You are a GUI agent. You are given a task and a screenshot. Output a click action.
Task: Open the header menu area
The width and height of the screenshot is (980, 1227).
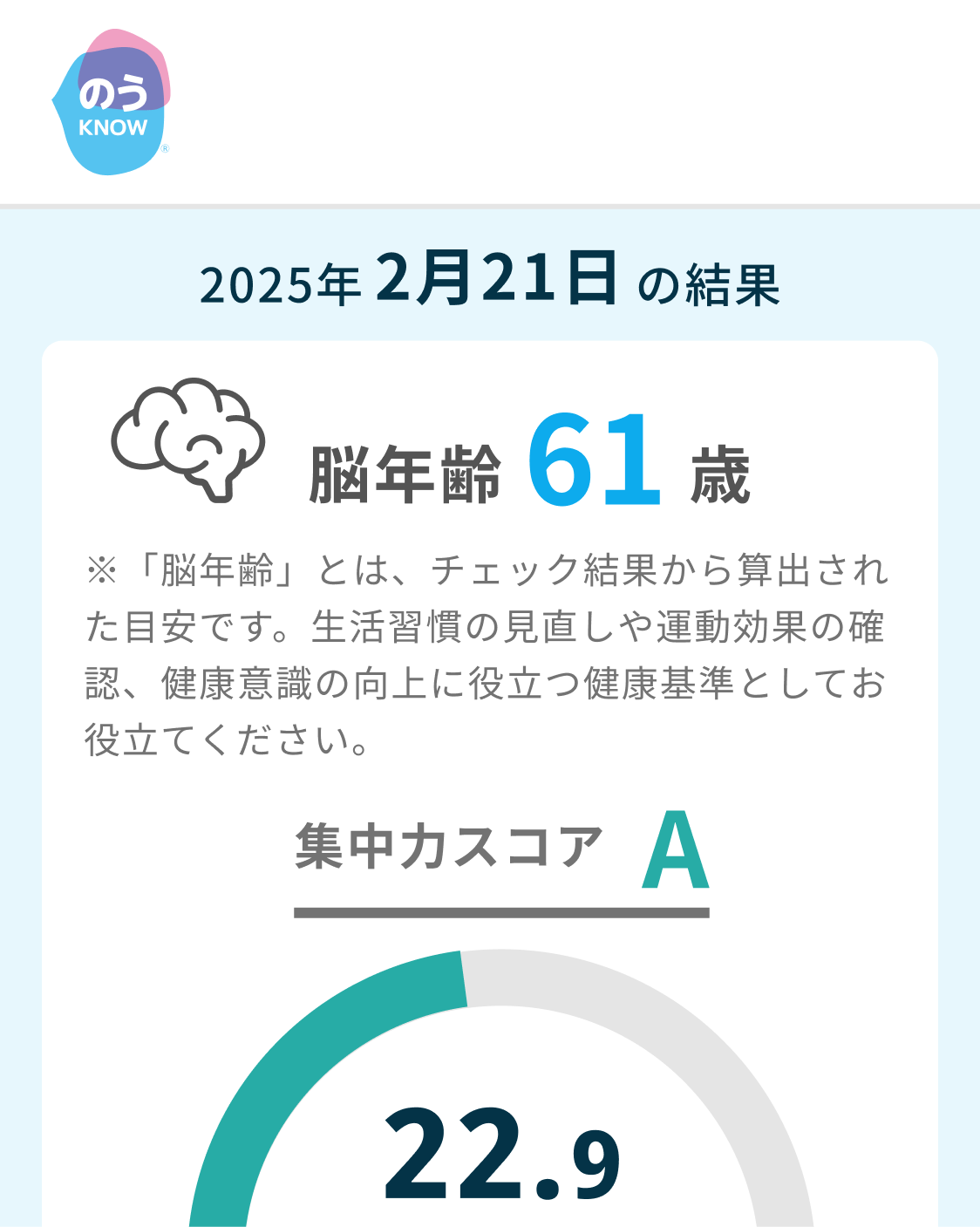coord(490,100)
